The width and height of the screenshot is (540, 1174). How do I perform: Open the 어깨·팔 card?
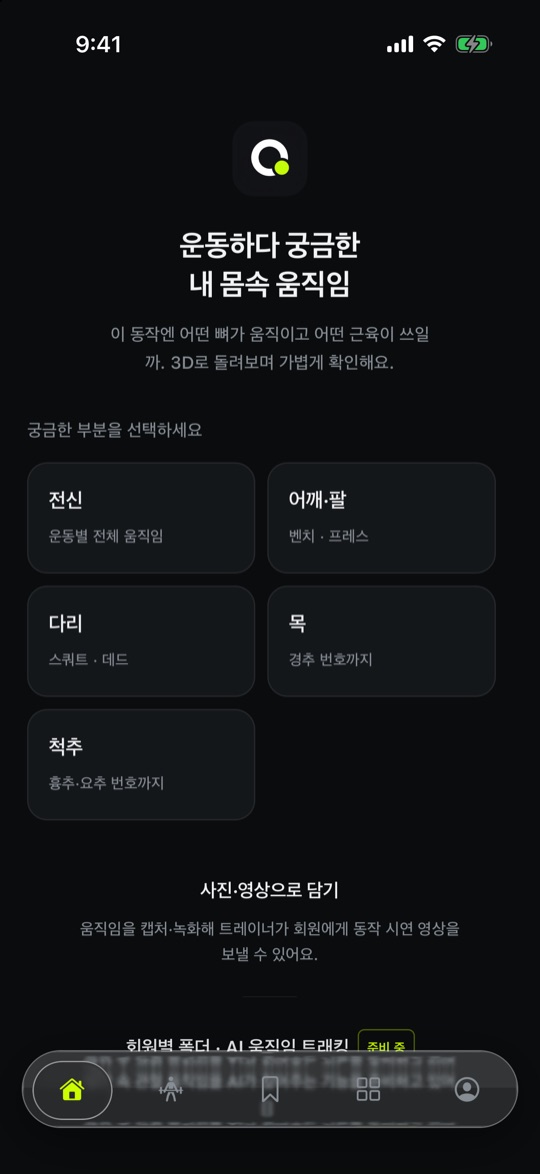tap(381, 518)
